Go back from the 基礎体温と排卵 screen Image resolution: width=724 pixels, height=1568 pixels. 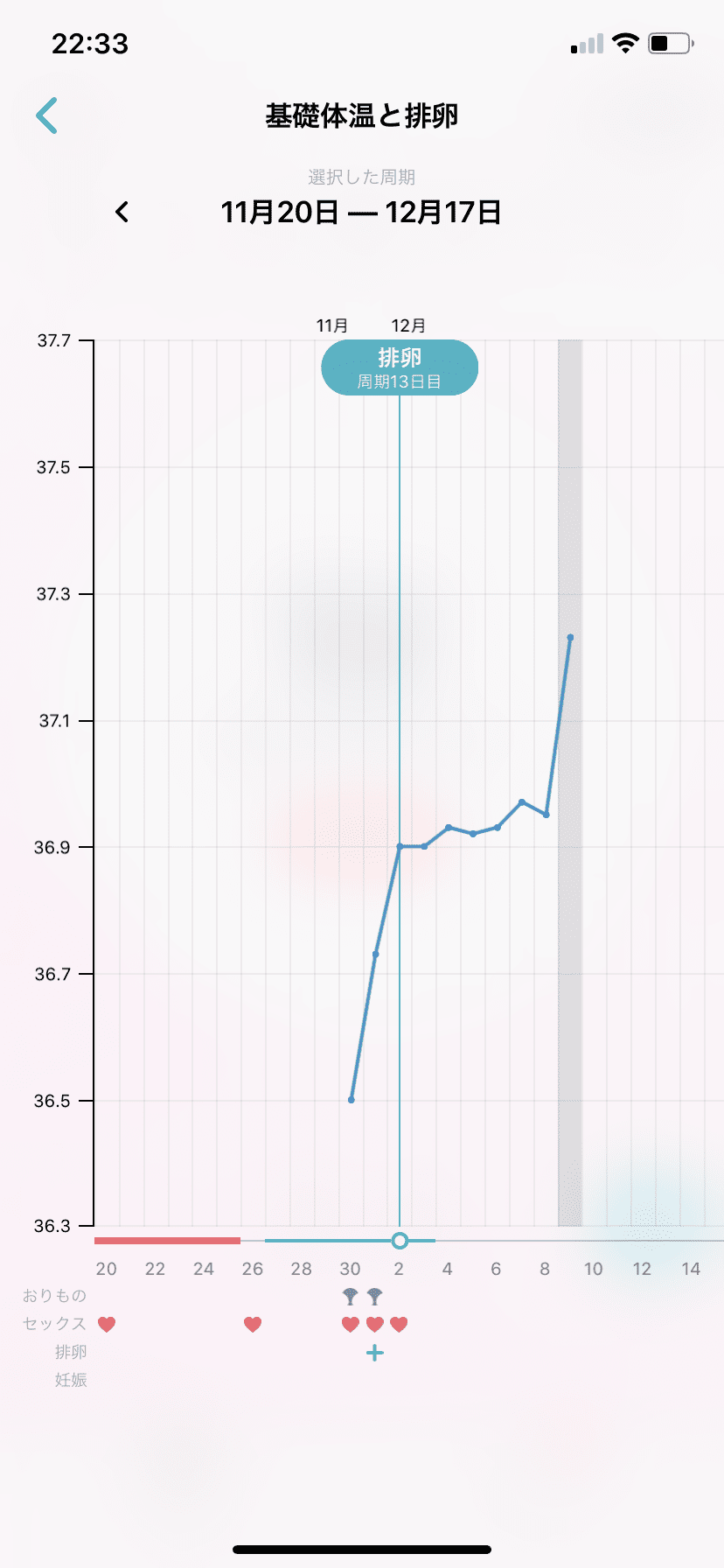tap(47, 115)
